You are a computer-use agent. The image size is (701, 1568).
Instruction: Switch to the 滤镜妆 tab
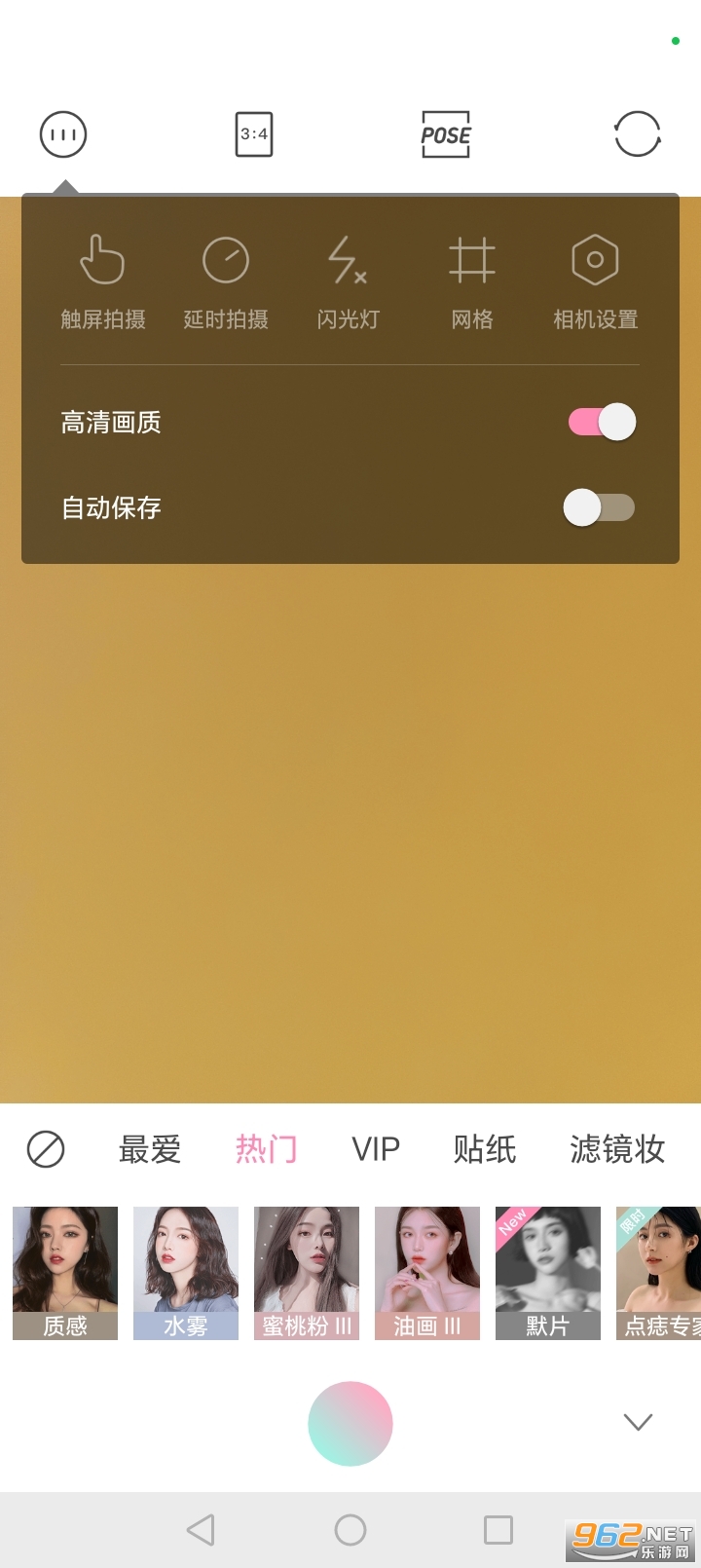pyautogui.click(x=616, y=1149)
